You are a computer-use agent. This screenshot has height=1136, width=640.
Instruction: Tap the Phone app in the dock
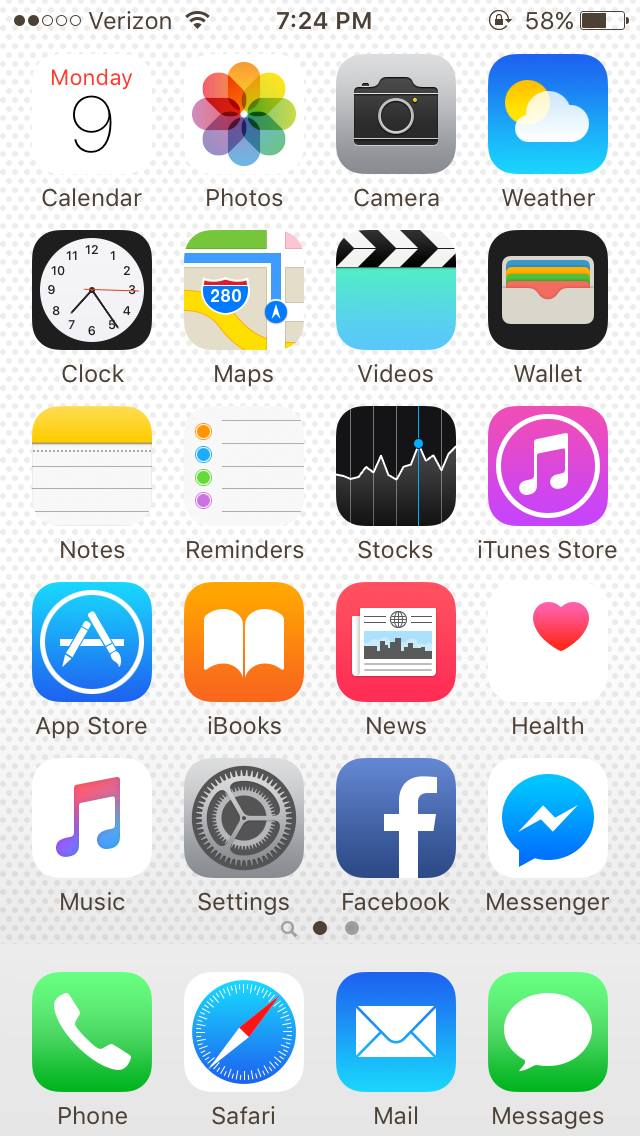tap(92, 1032)
